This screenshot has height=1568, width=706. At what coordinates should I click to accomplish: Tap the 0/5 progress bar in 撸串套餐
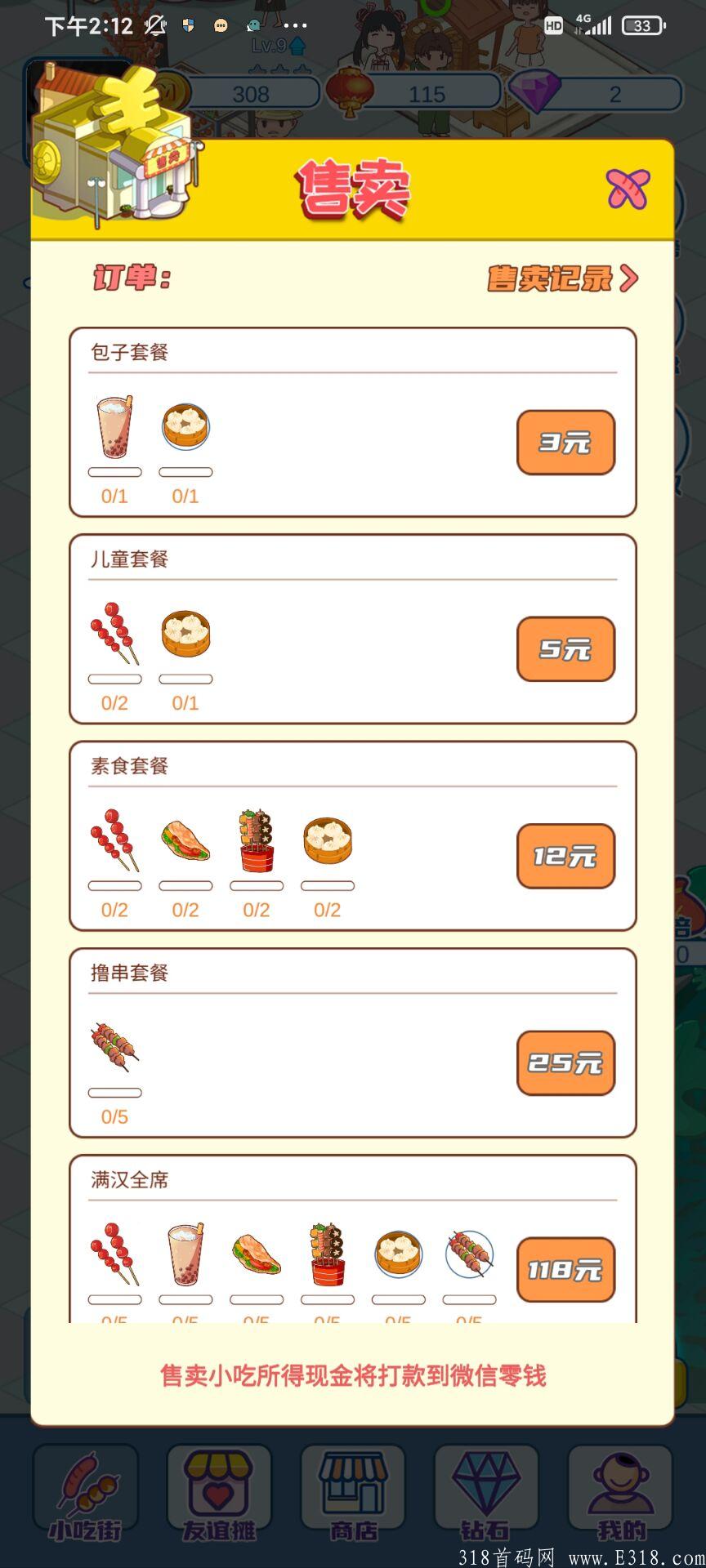[x=114, y=1094]
